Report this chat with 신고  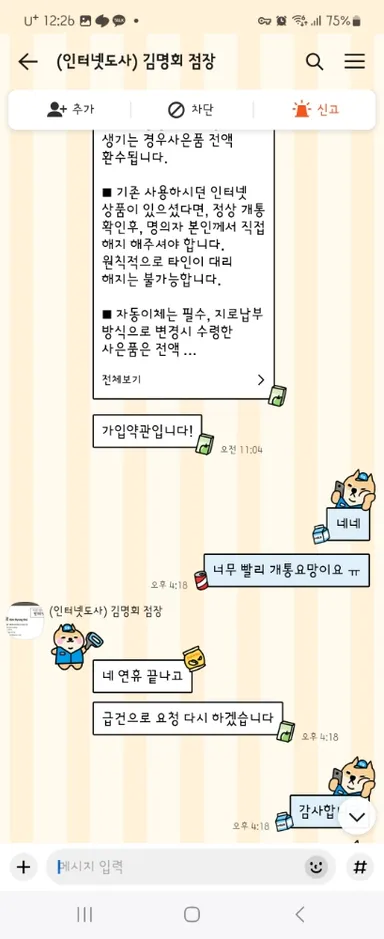point(315,110)
